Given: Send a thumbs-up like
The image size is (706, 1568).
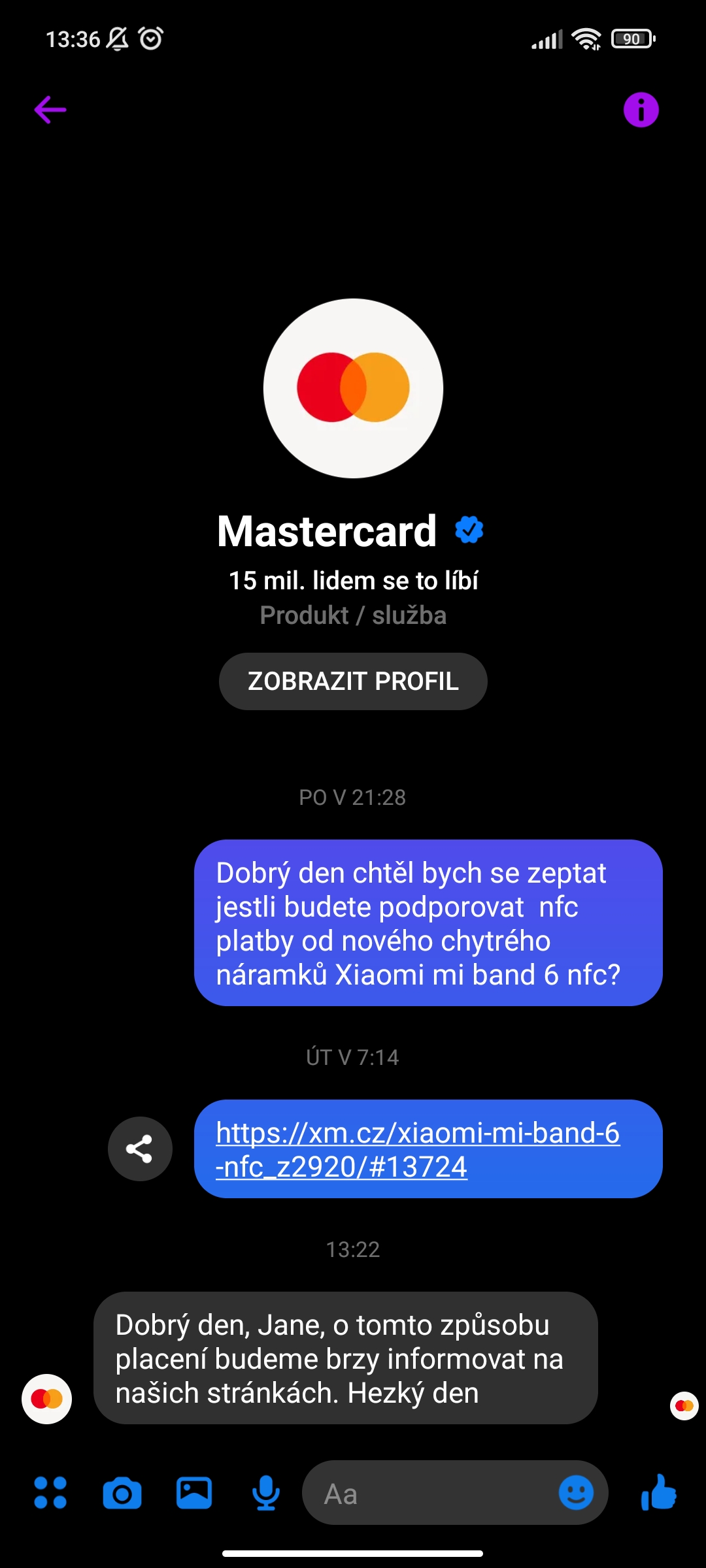Looking at the screenshot, I should (x=659, y=1492).
